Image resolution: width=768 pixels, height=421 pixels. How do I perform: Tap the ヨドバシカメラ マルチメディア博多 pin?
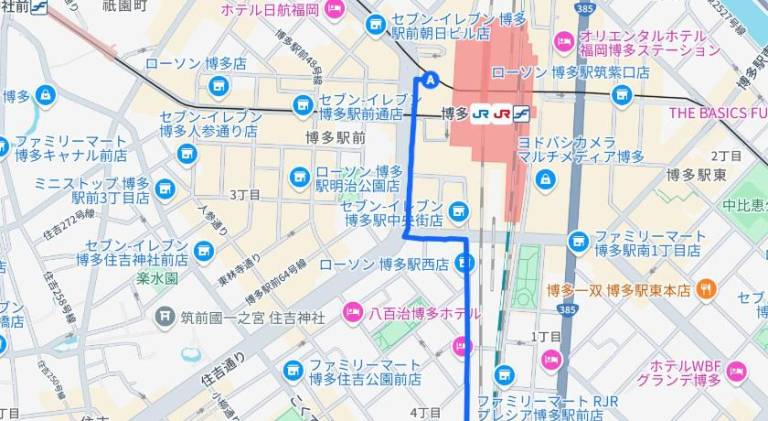click(545, 179)
